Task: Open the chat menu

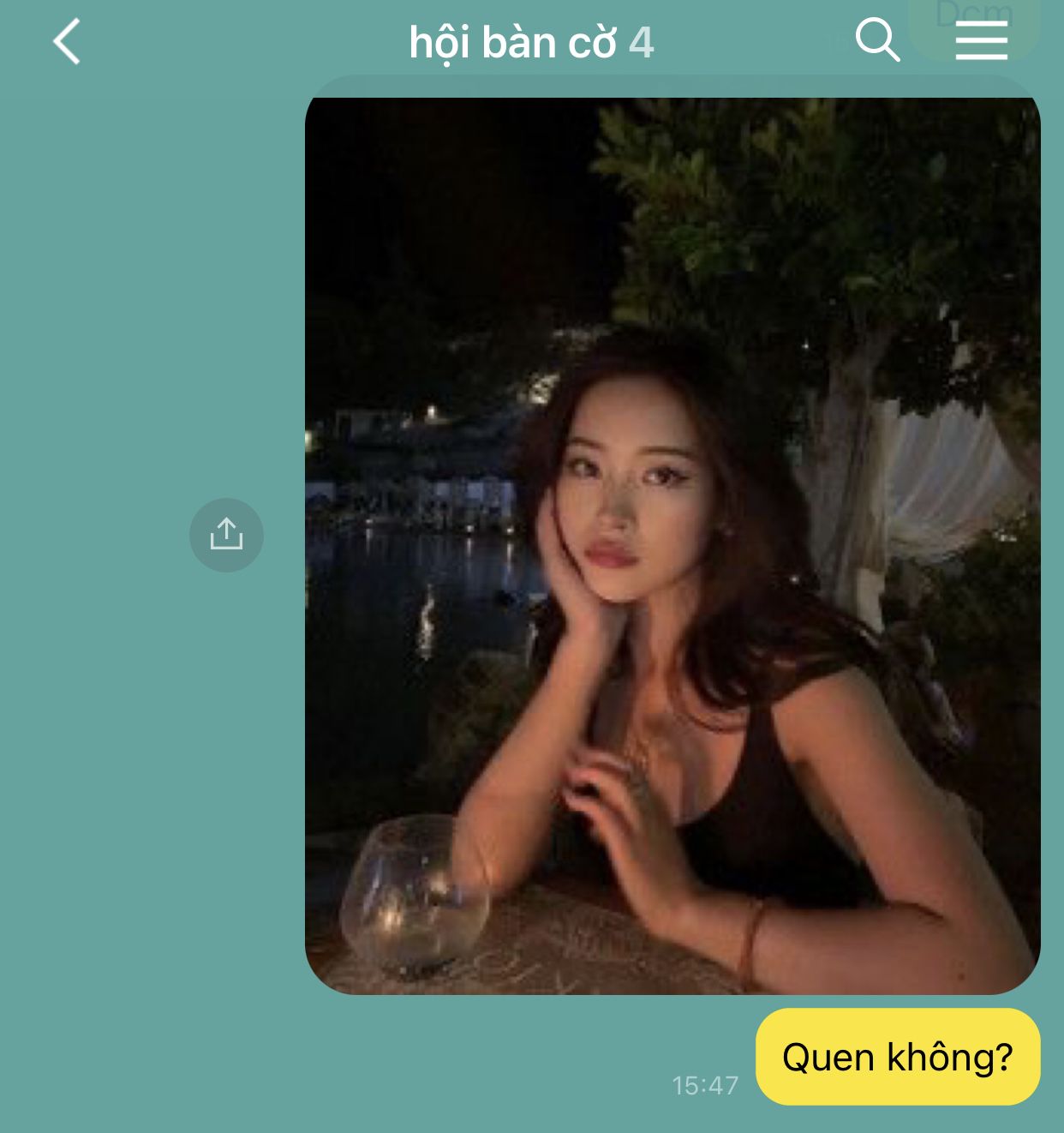Action: click(x=981, y=41)
